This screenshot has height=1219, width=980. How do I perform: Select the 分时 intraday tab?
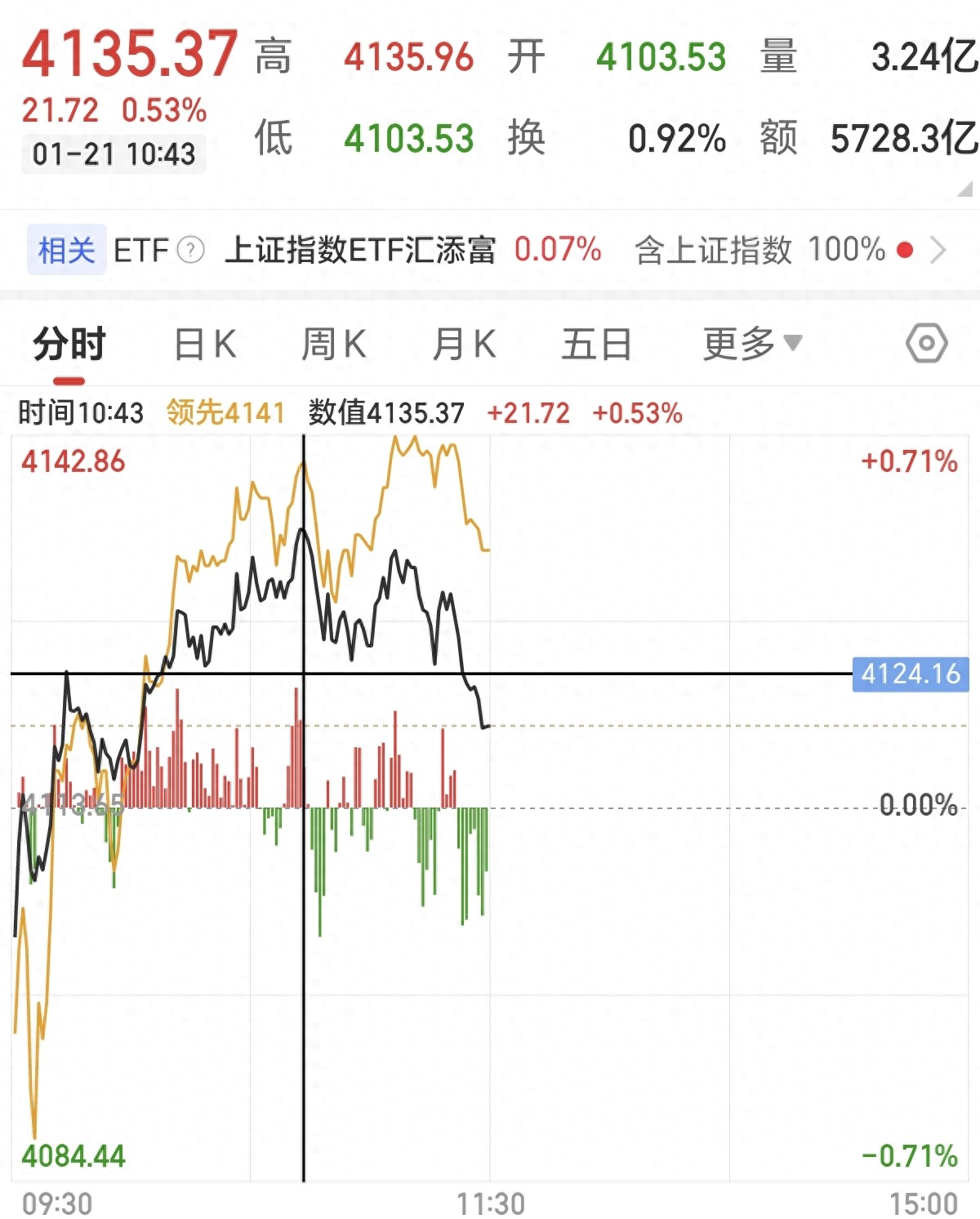click(68, 345)
